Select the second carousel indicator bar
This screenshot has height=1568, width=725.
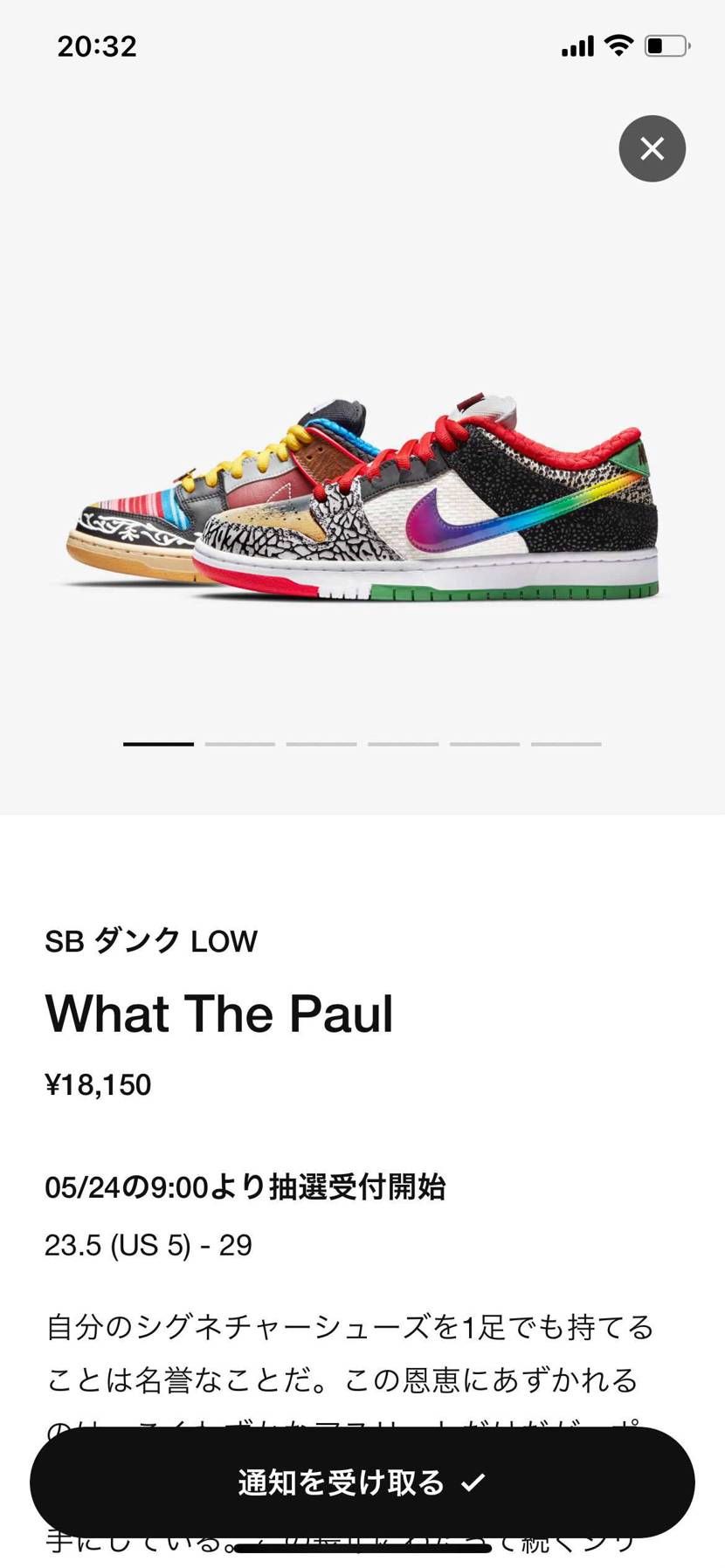(239, 744)
